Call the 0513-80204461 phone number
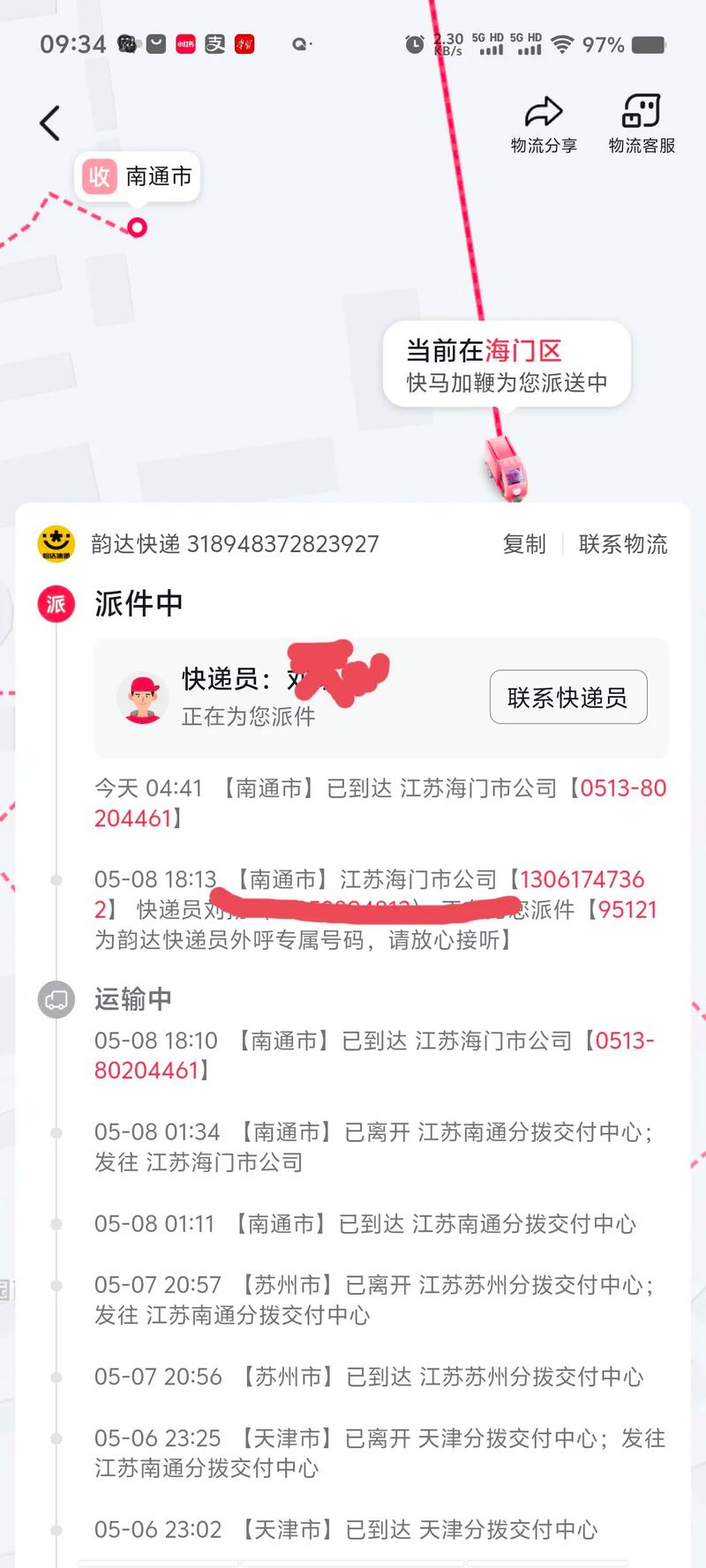The width and height of the screenshot is (706, 1568). [x=621, y=788]
